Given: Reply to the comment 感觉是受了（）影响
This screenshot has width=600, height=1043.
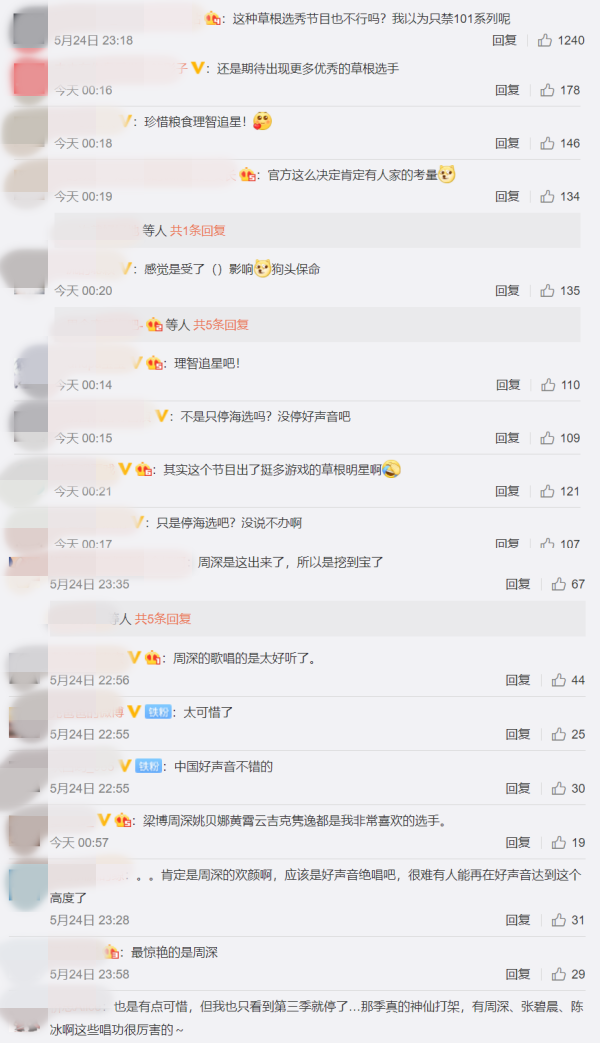Looking at the screenshot, I should click(507, 291).
